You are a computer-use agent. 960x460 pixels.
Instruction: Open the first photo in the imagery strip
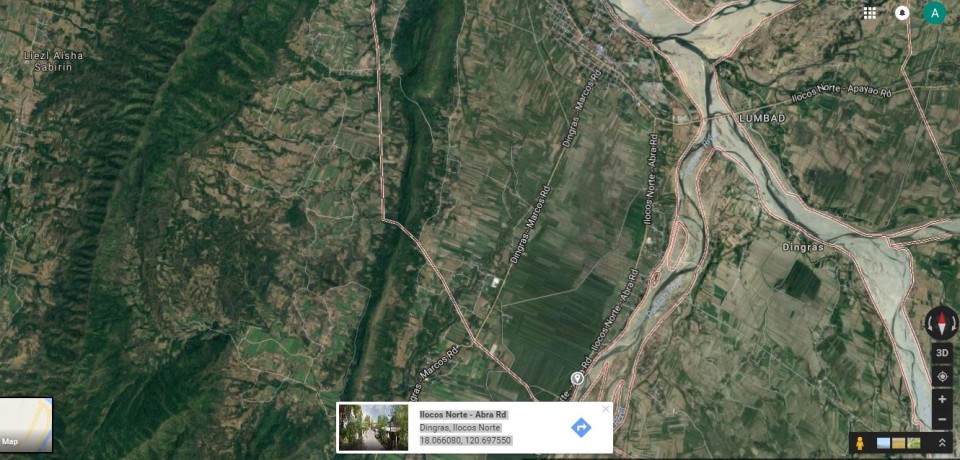pyautogui.click(x=883, y=442)
